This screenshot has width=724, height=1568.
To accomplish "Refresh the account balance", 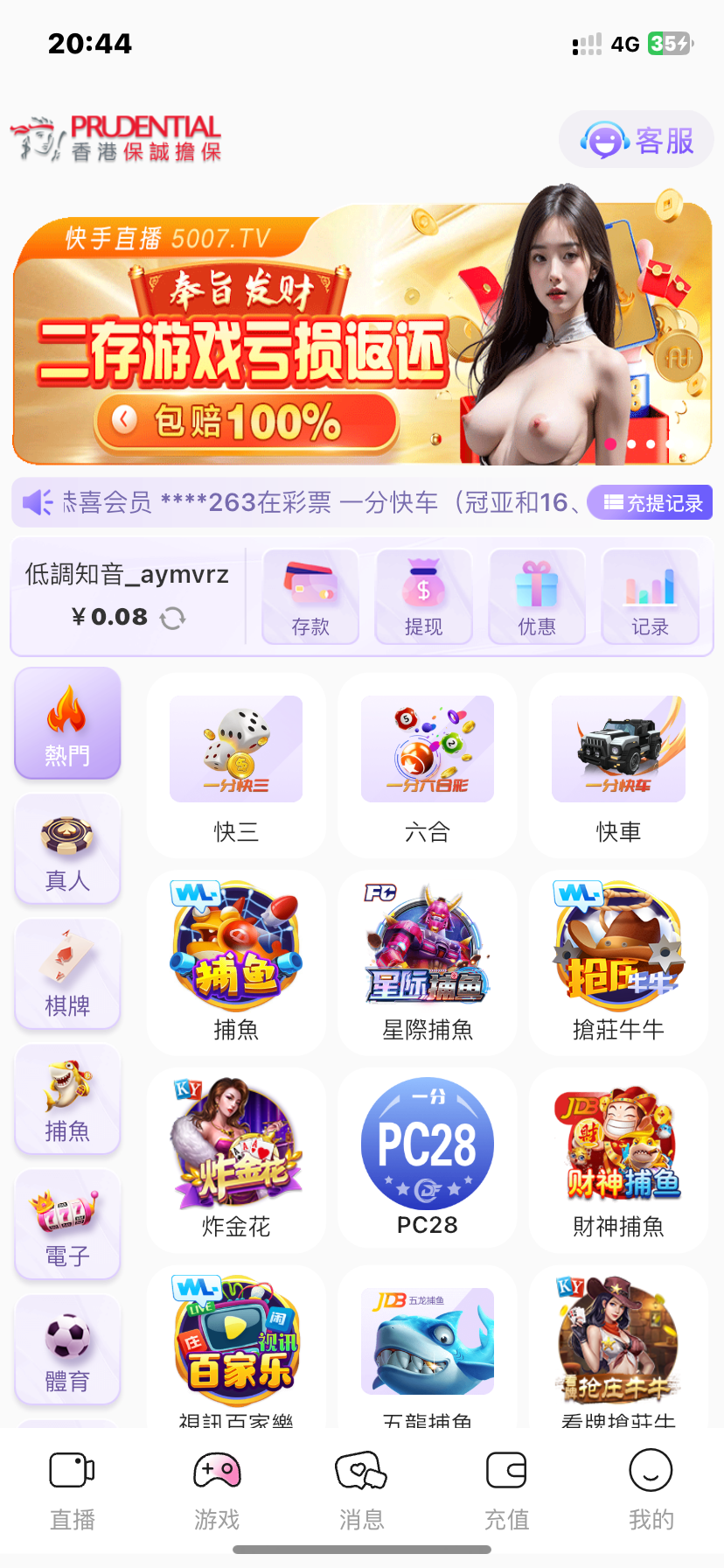I will click(172, 619).
